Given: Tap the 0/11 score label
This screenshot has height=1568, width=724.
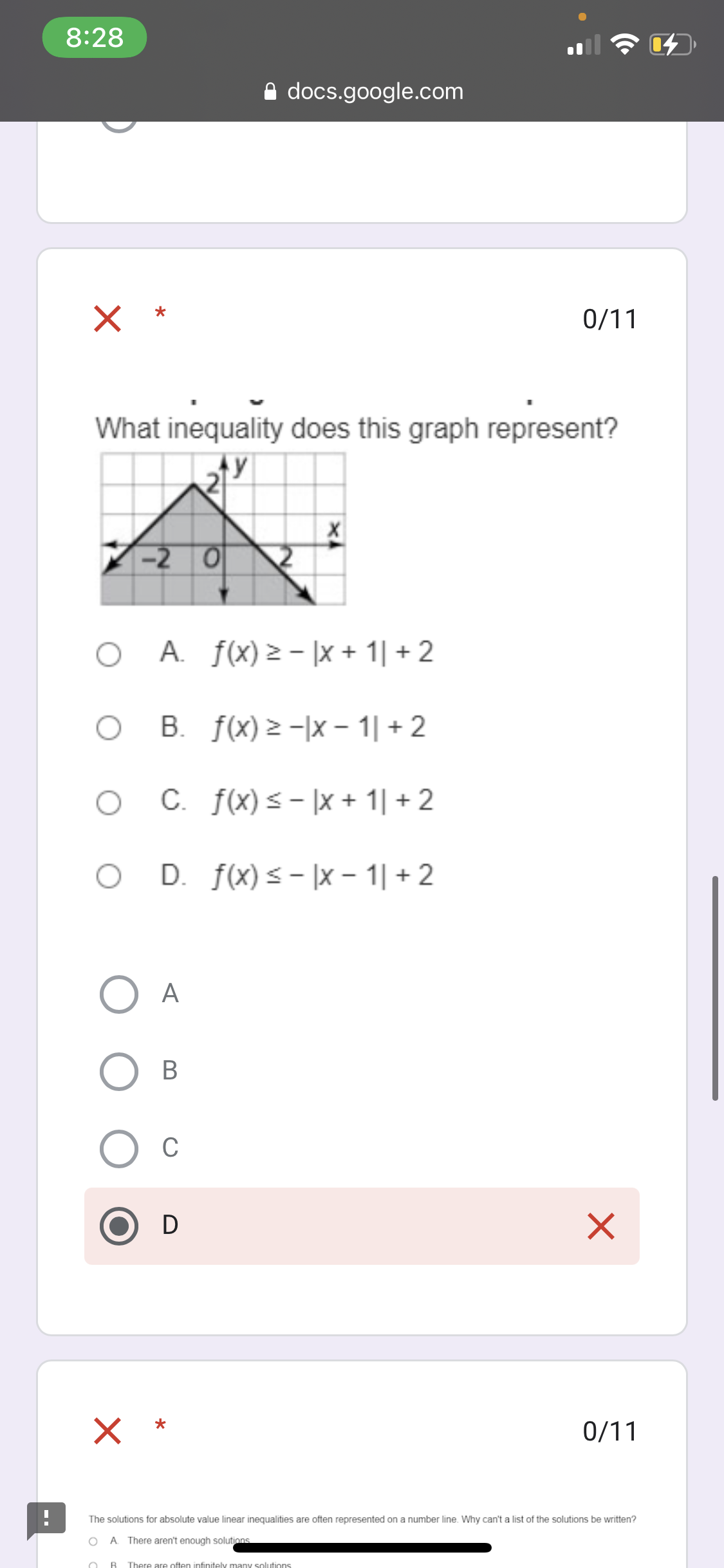Looking at the screenshot, I should click(x=609, y=318).
